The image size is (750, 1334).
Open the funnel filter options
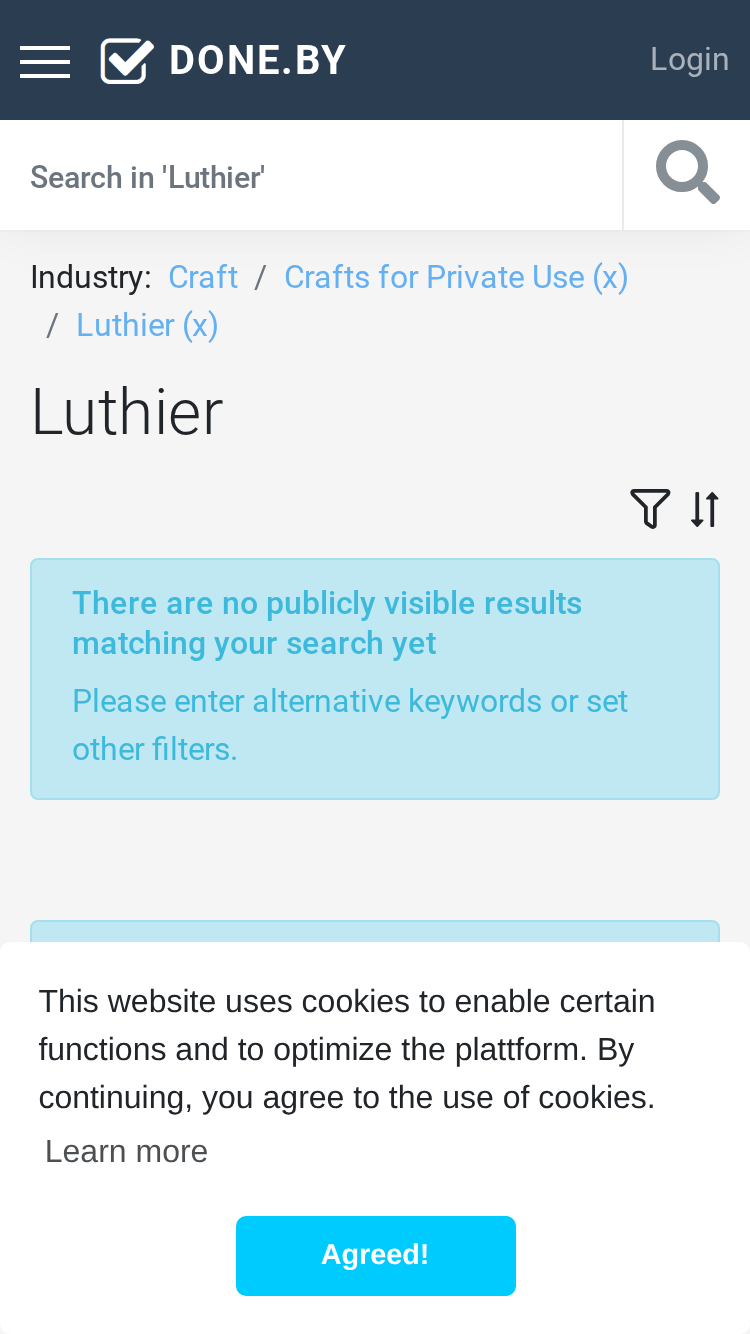pos(650,509)
